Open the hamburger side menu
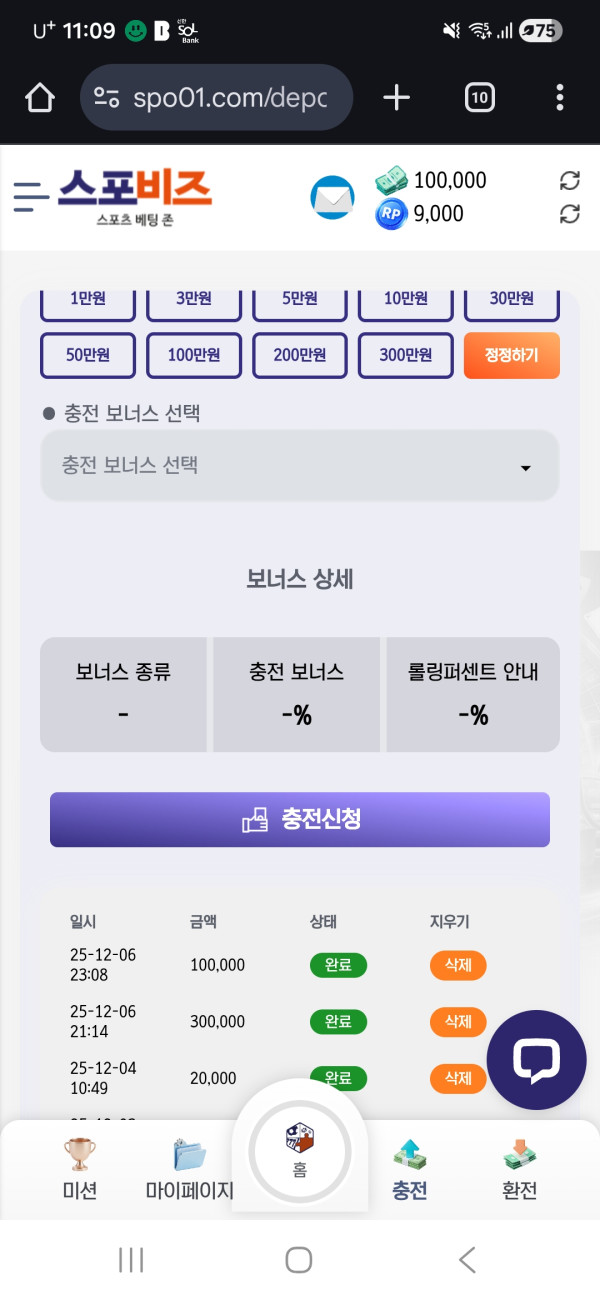This screenshot has width=600, height=1300. coord(31,196)
